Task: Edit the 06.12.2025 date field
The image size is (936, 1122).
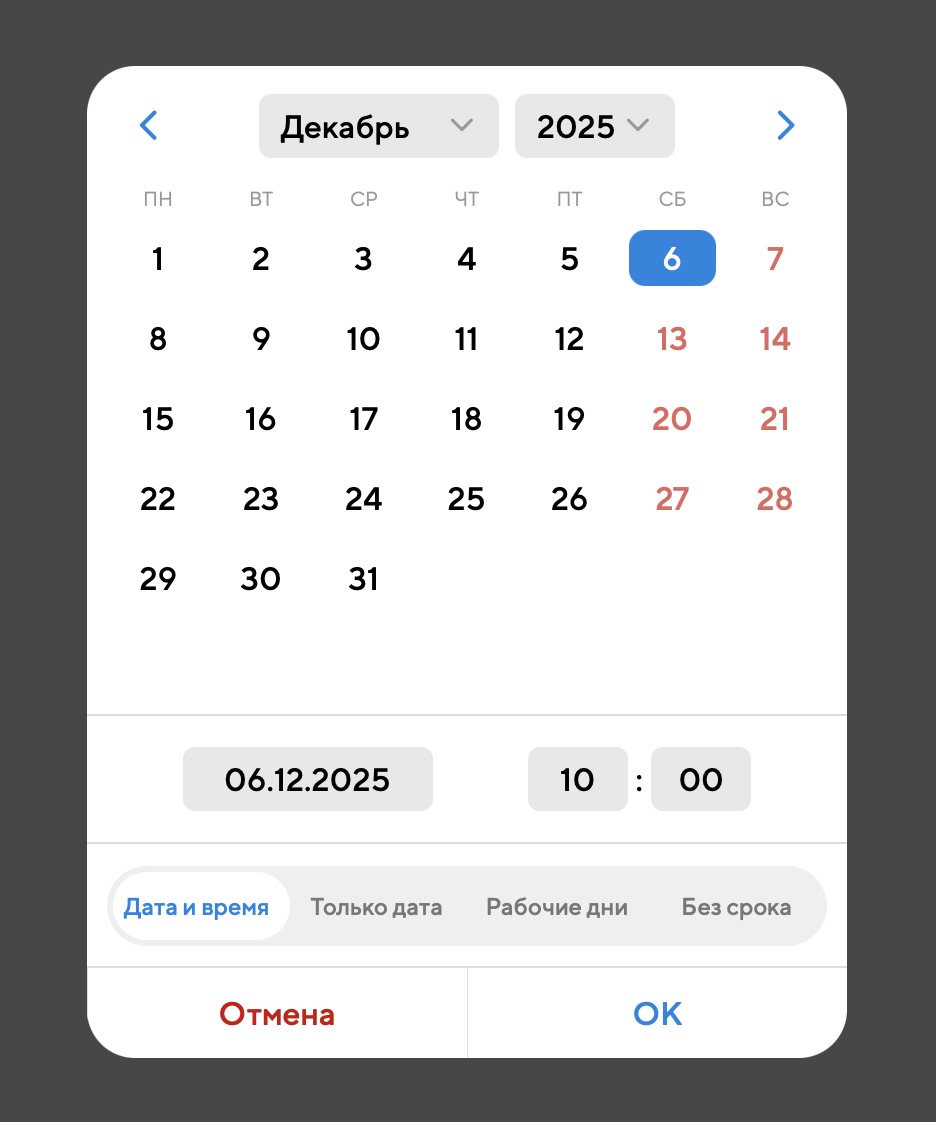Action: pos(308,779)
